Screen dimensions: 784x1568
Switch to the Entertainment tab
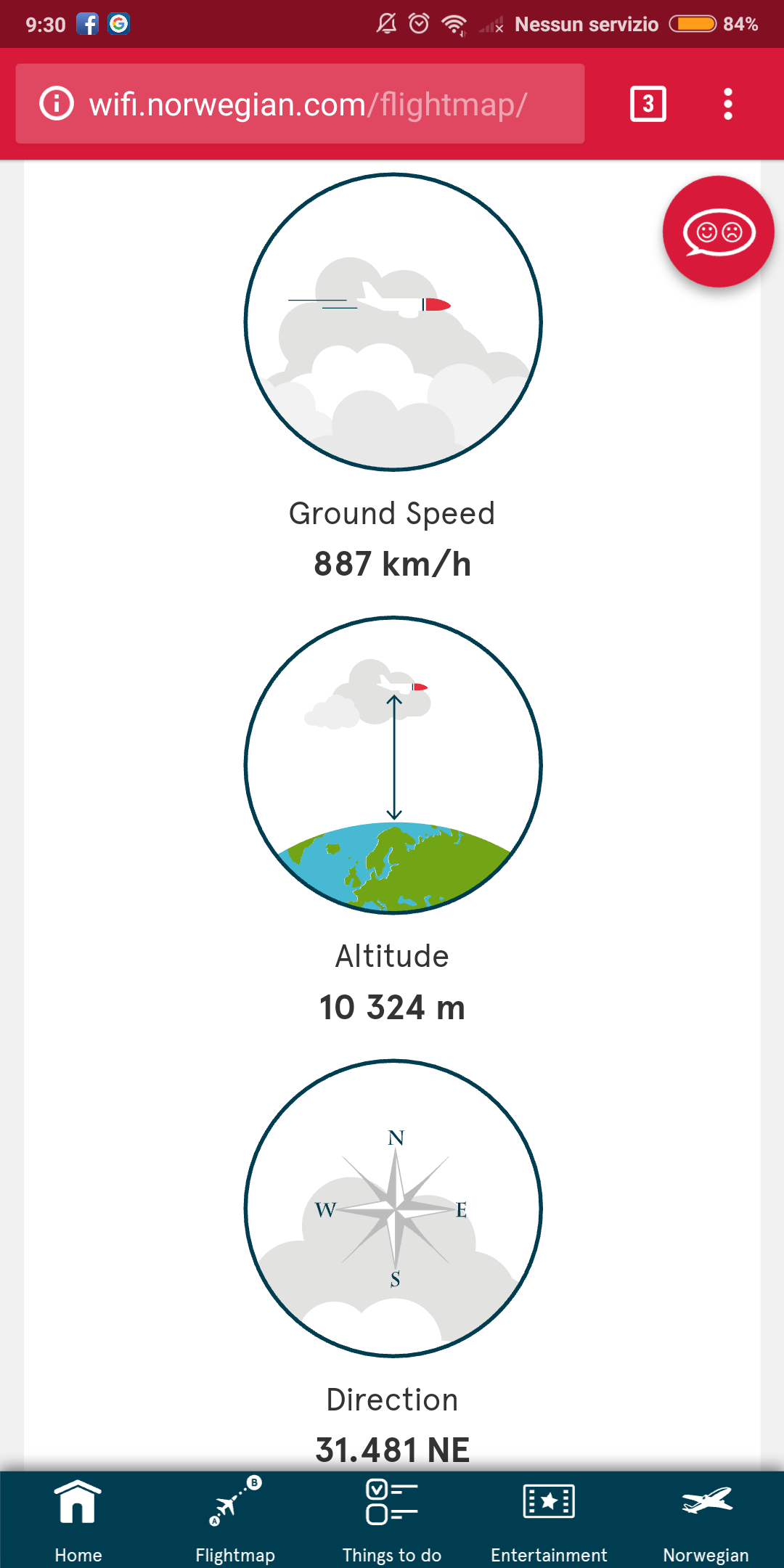pos(549,1519)
